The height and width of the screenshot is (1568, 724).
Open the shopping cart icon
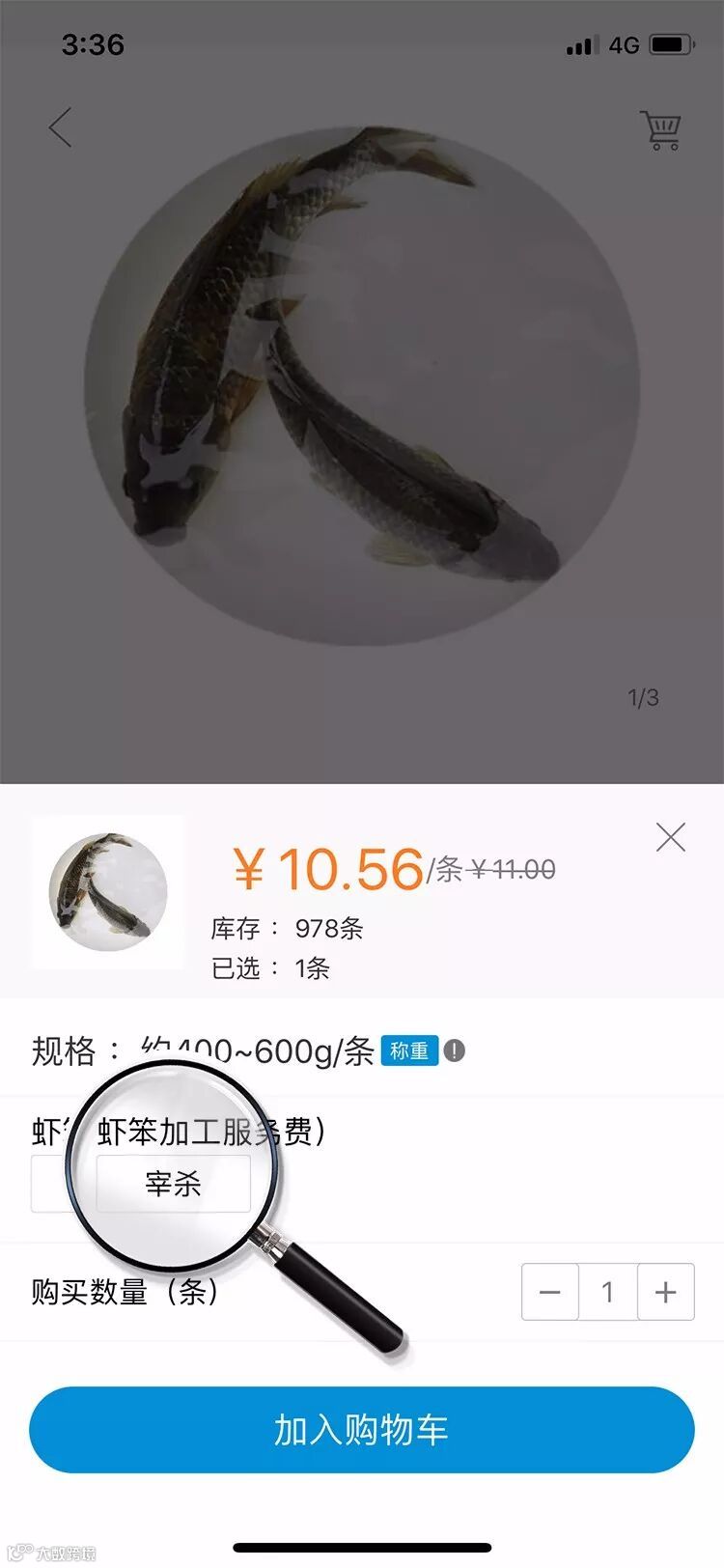pyautogui.click(x=660, y=130)
